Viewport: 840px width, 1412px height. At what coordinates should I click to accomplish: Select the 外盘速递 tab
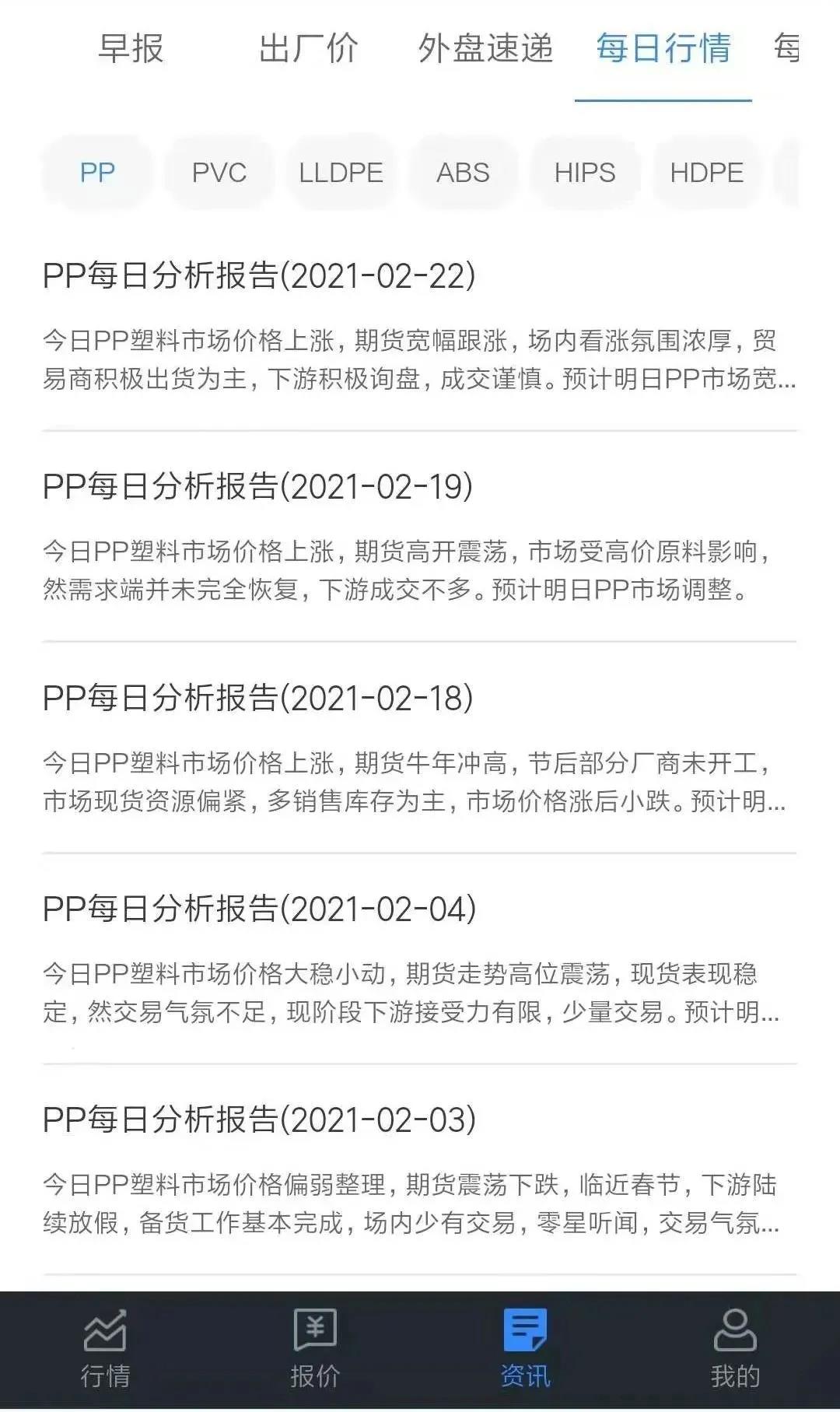click(x=485, y=48)
